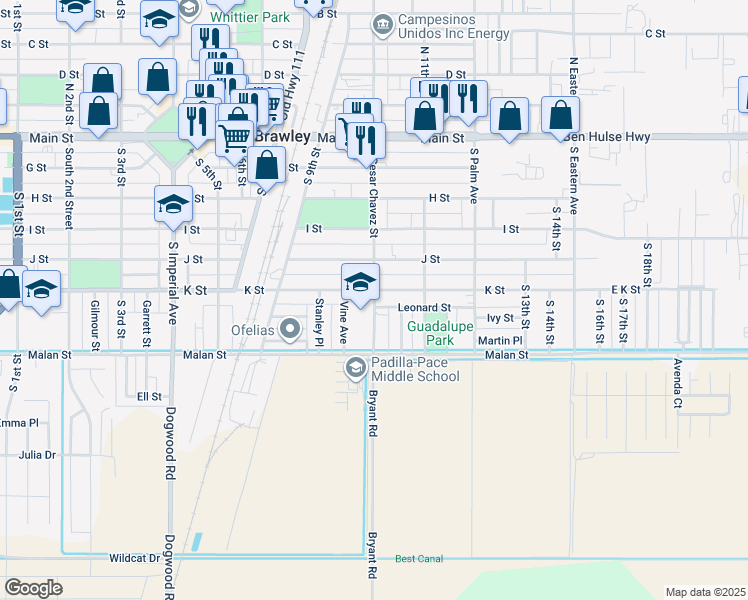Tap the restaurant pin near S Palm Ave

point(468,102)
